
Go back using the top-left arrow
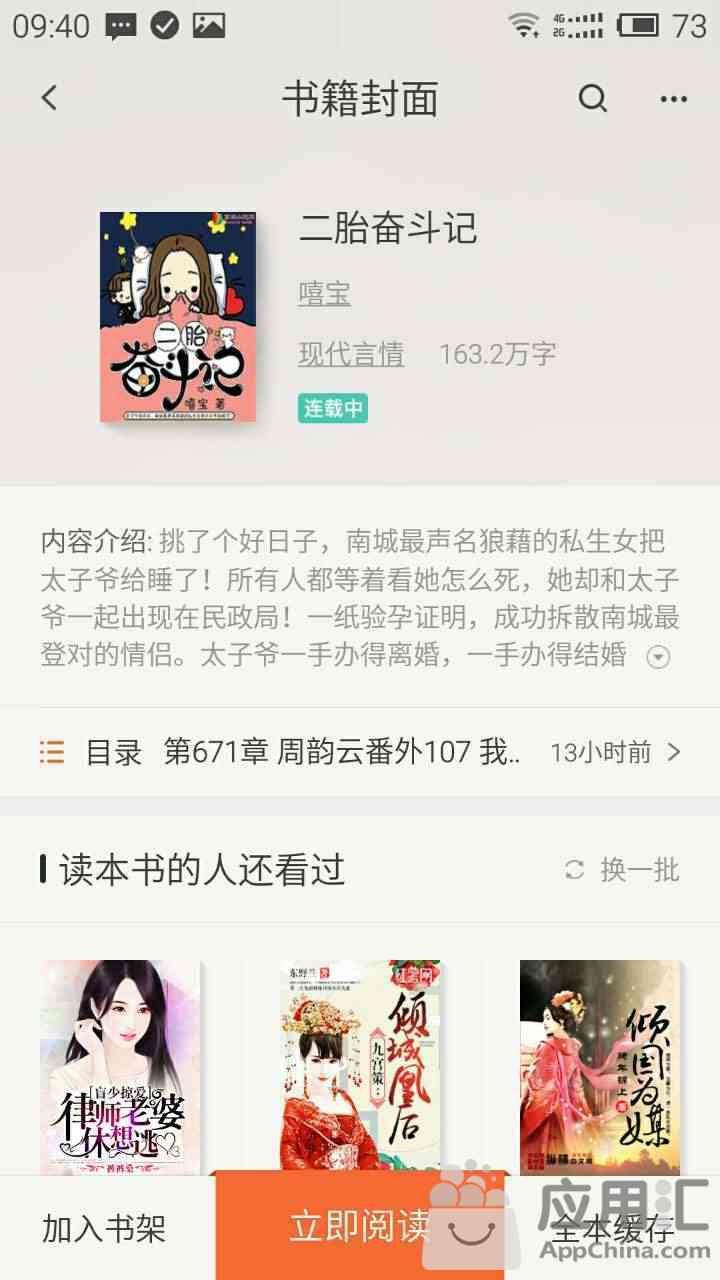tap(50, 98)
